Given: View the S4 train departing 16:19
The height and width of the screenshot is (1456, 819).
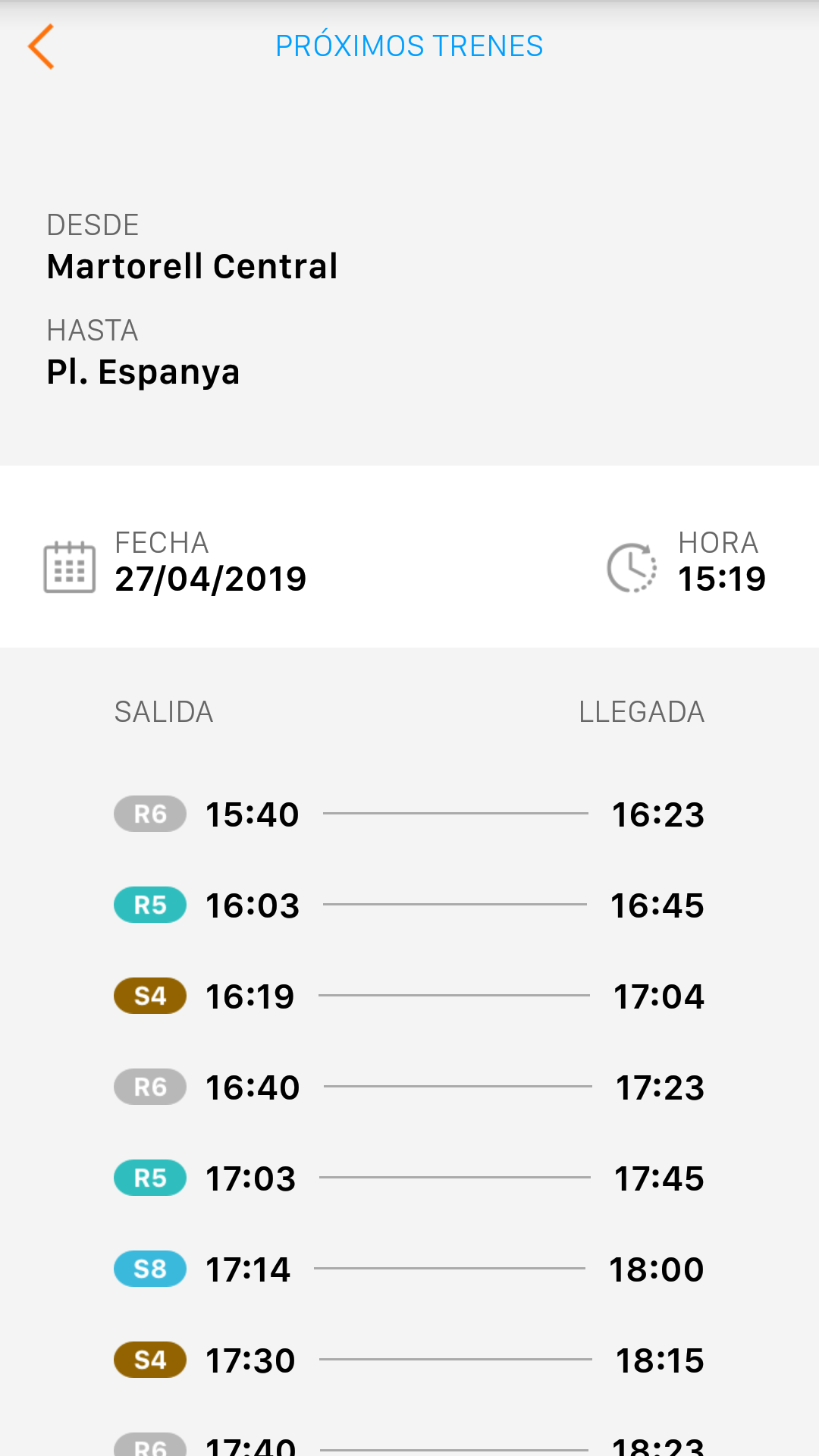Looking at the screenshot, I should coord(409,996).
